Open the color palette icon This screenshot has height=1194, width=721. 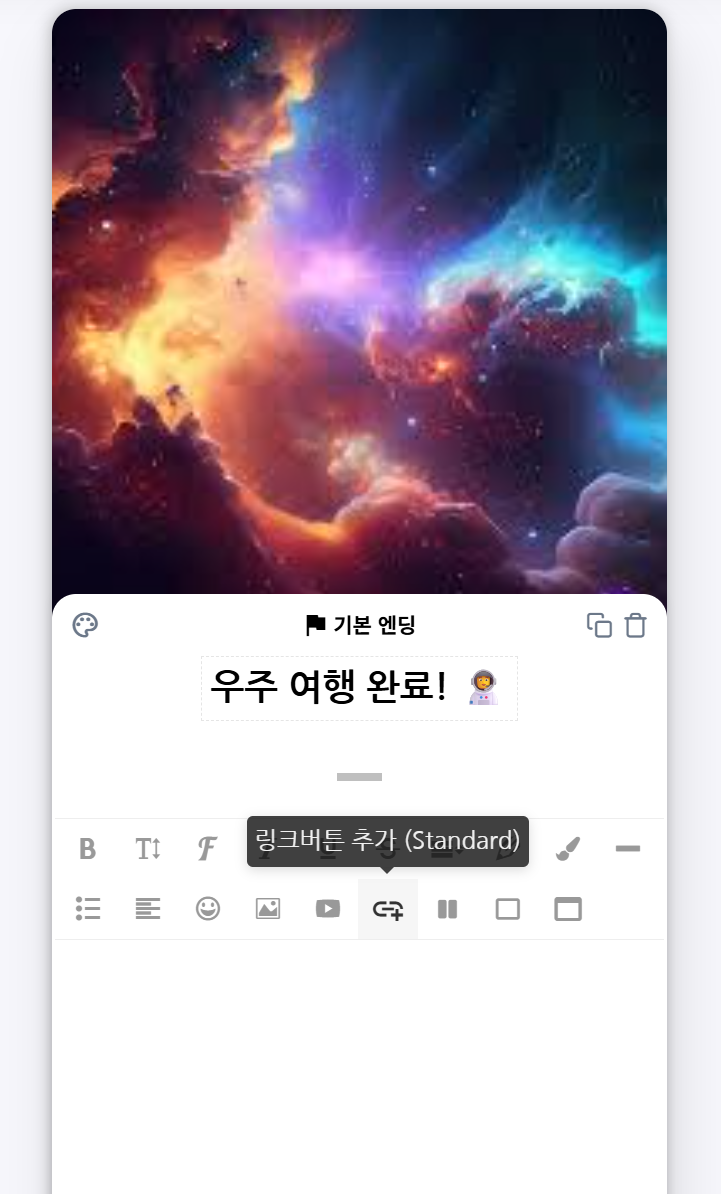click(85, 626)
